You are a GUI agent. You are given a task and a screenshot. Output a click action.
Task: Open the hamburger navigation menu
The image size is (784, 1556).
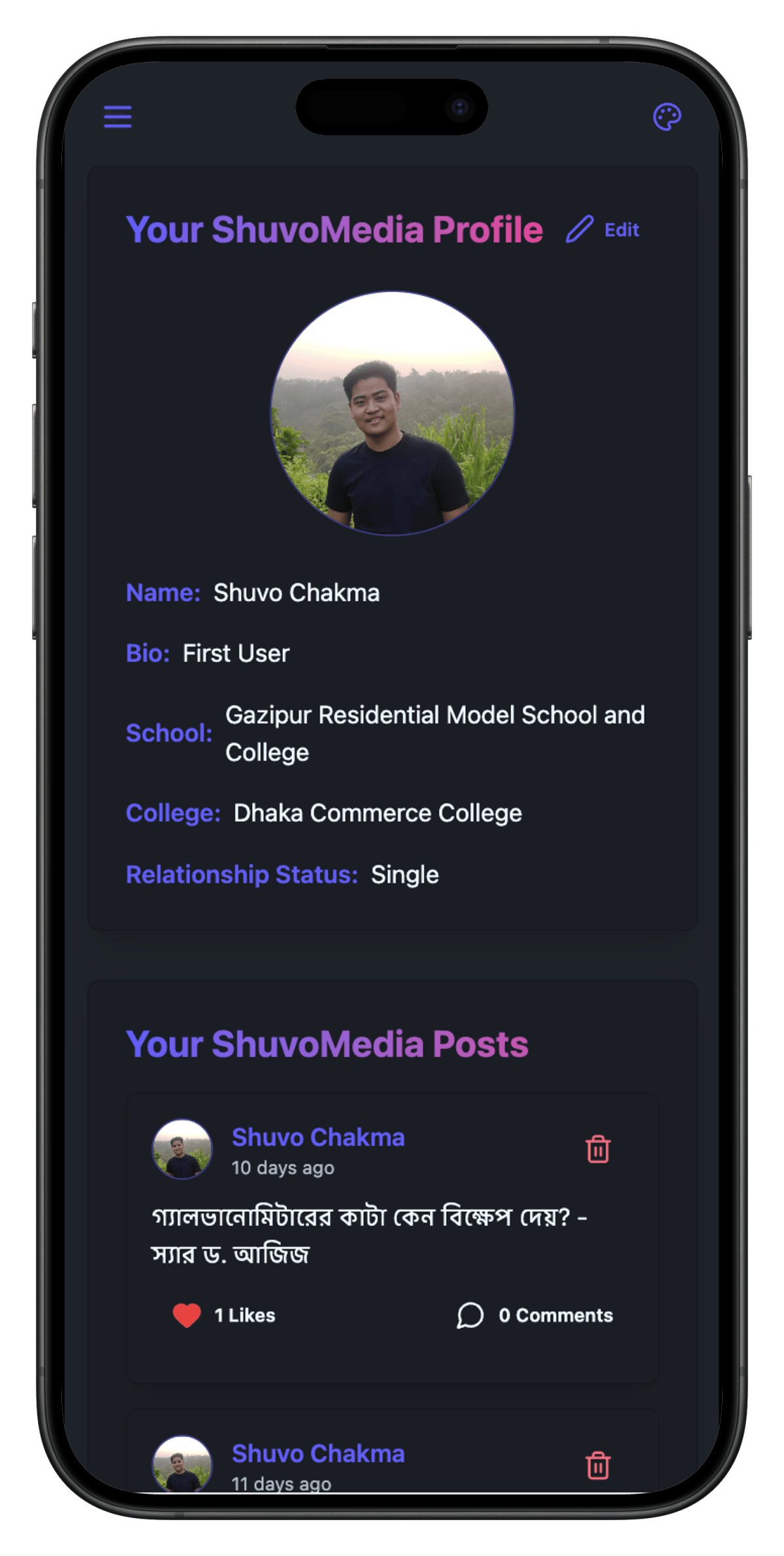pyautogui.click(x=118, y=116)
